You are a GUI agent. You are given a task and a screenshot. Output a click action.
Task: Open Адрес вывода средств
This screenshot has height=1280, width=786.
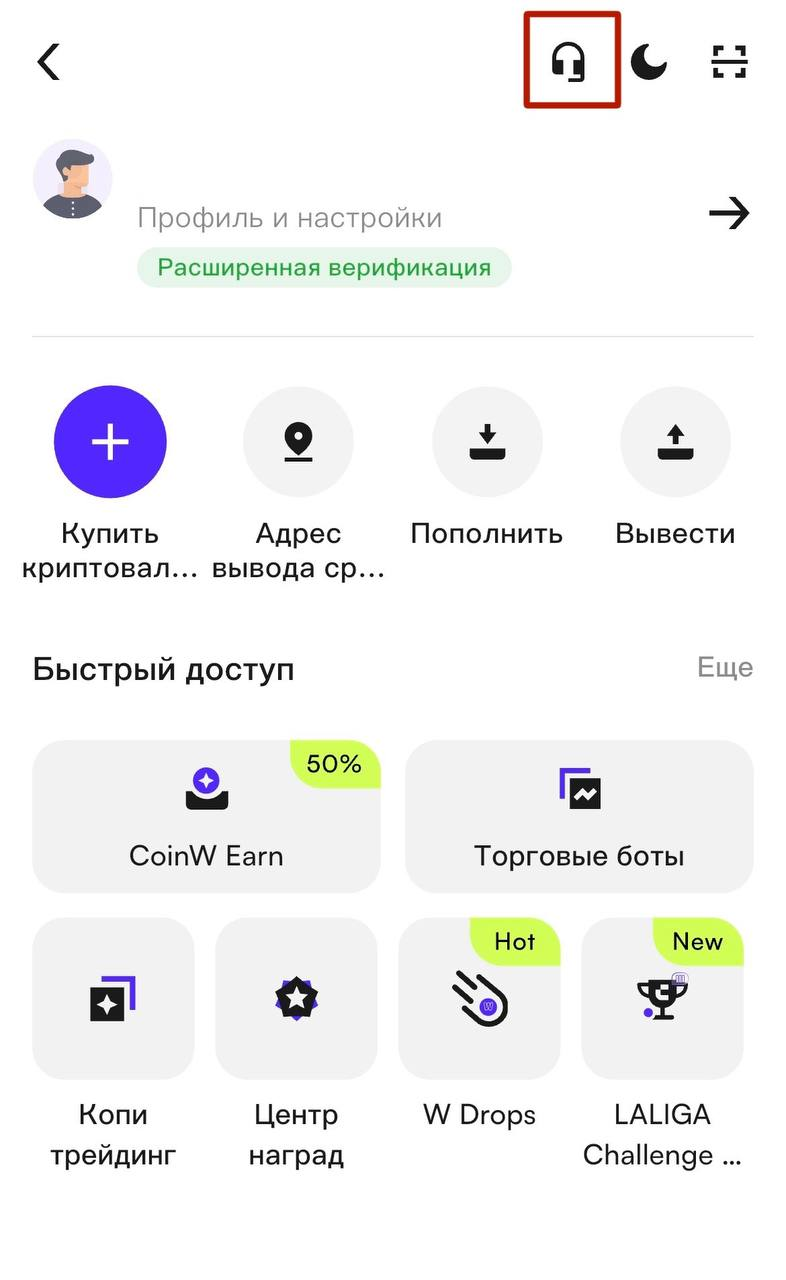click(298, 442)
